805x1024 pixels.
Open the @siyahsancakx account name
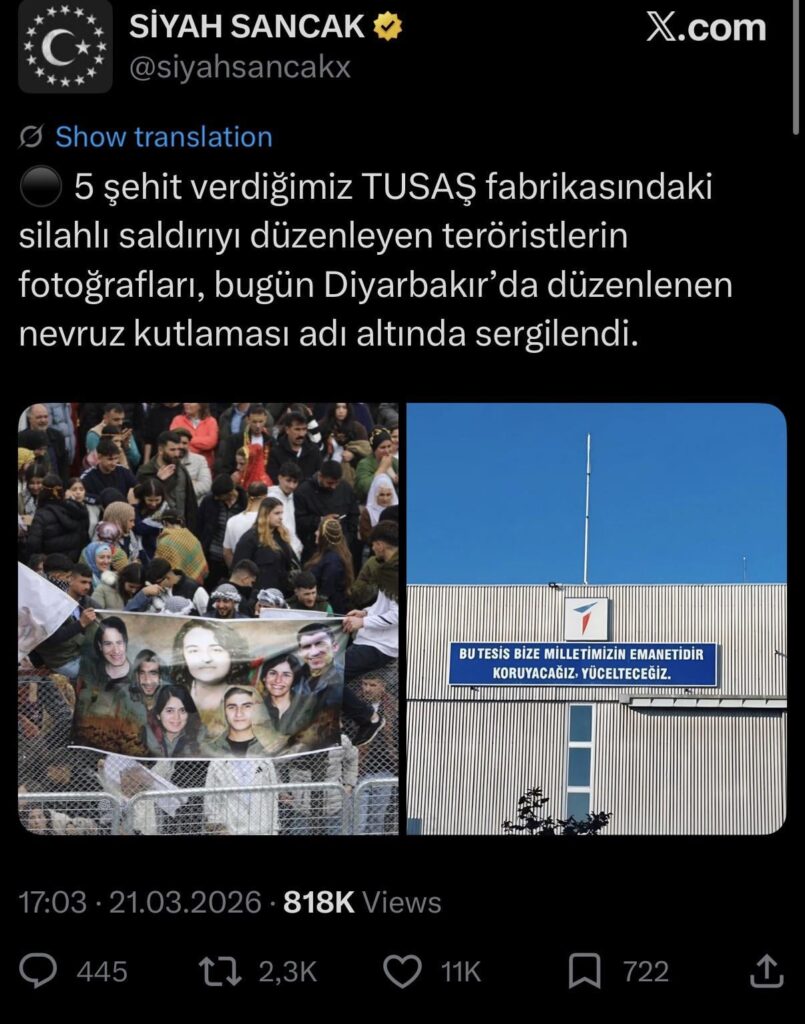240,68
